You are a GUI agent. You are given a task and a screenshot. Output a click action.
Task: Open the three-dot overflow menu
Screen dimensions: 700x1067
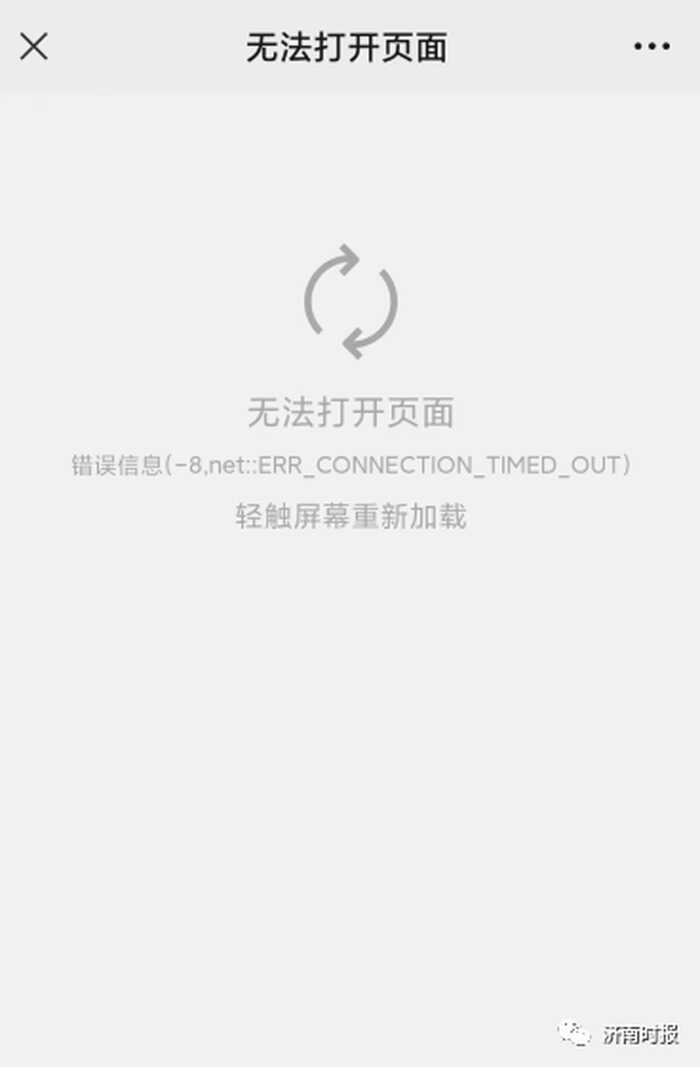651,46
